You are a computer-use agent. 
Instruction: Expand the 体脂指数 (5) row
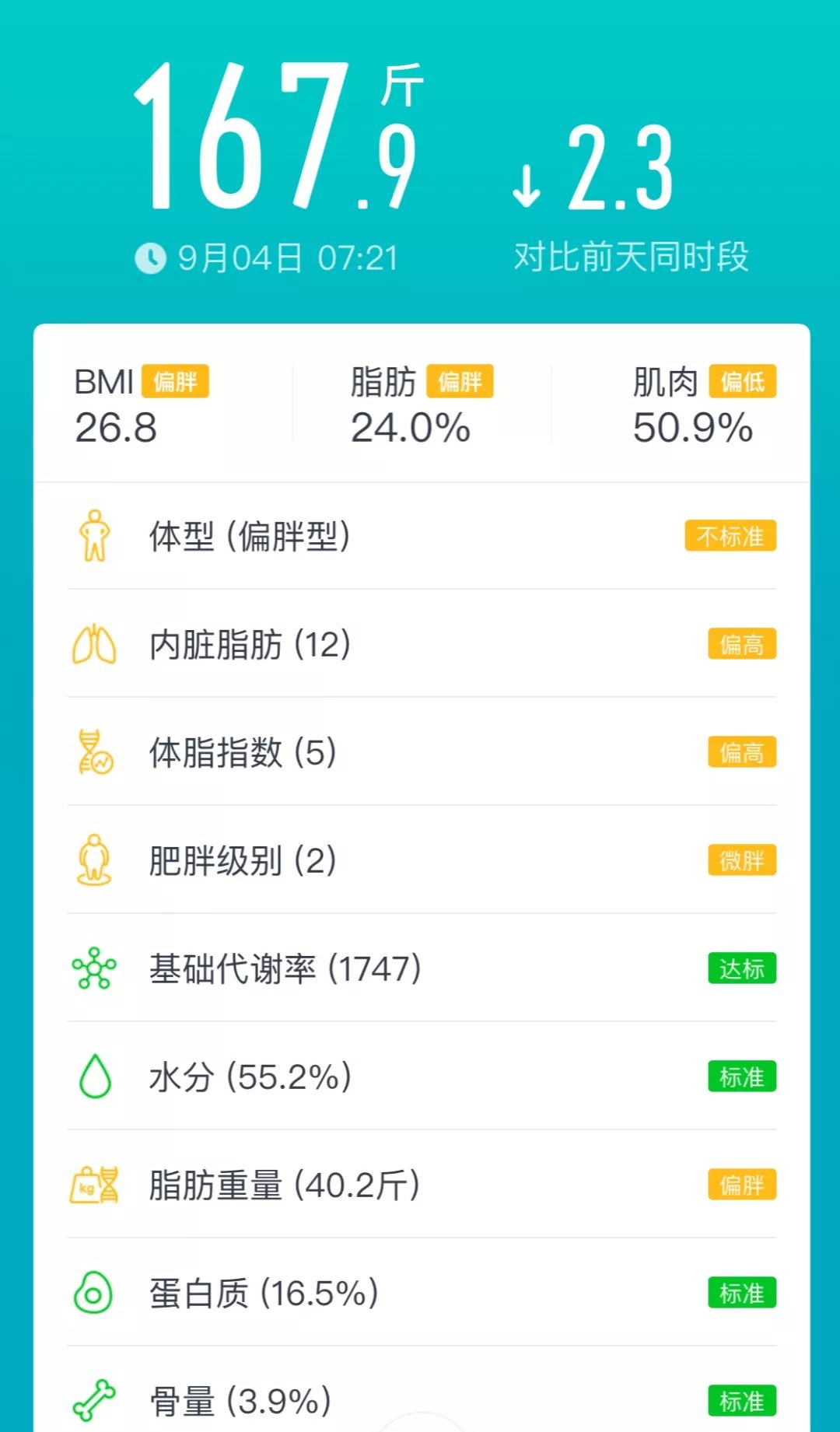coord(420,752)
